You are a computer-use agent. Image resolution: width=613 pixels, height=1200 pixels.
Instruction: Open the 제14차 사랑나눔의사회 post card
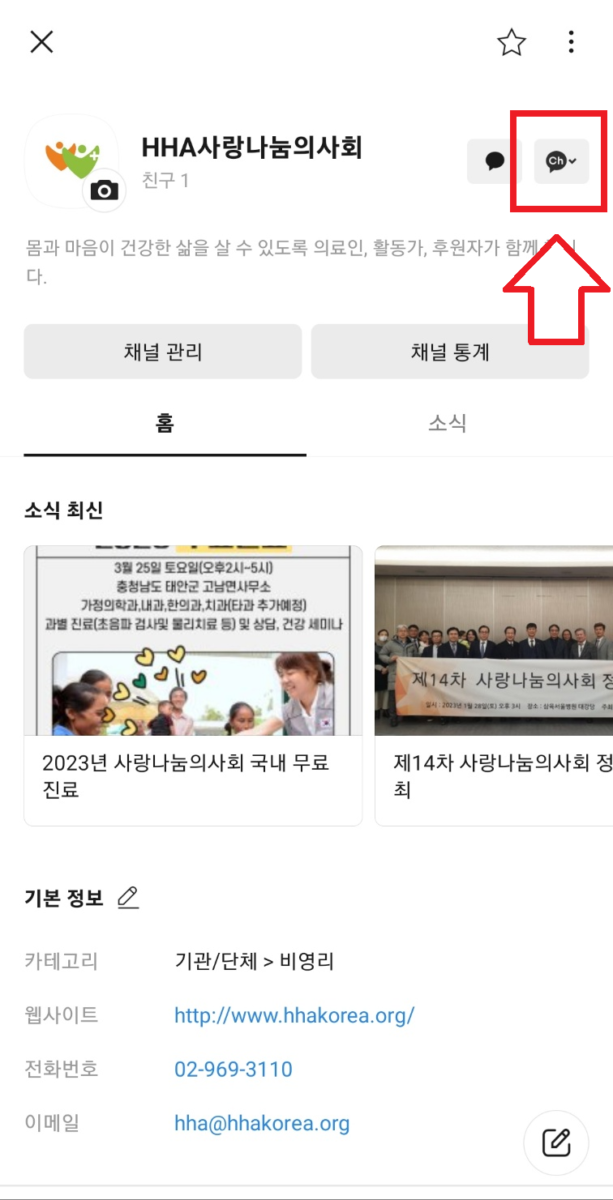494,685
